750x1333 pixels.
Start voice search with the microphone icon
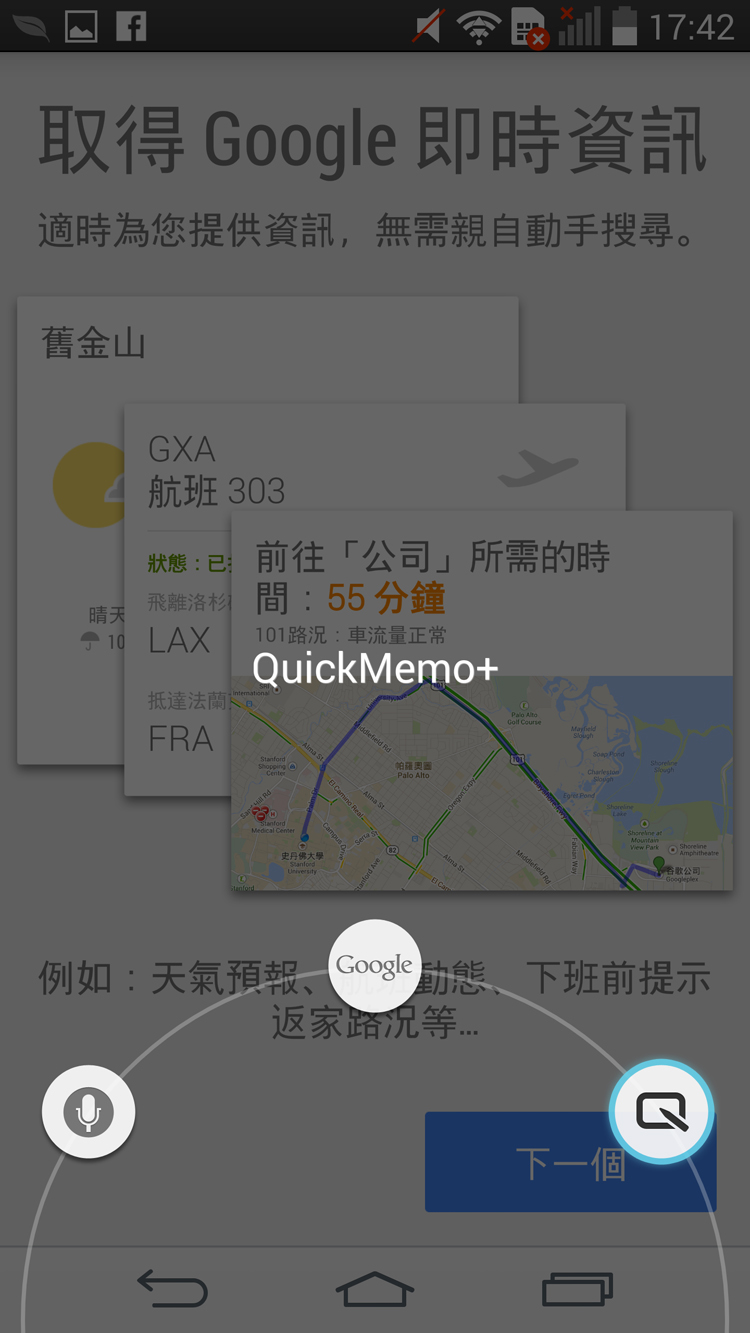(x=89, y=1111)
